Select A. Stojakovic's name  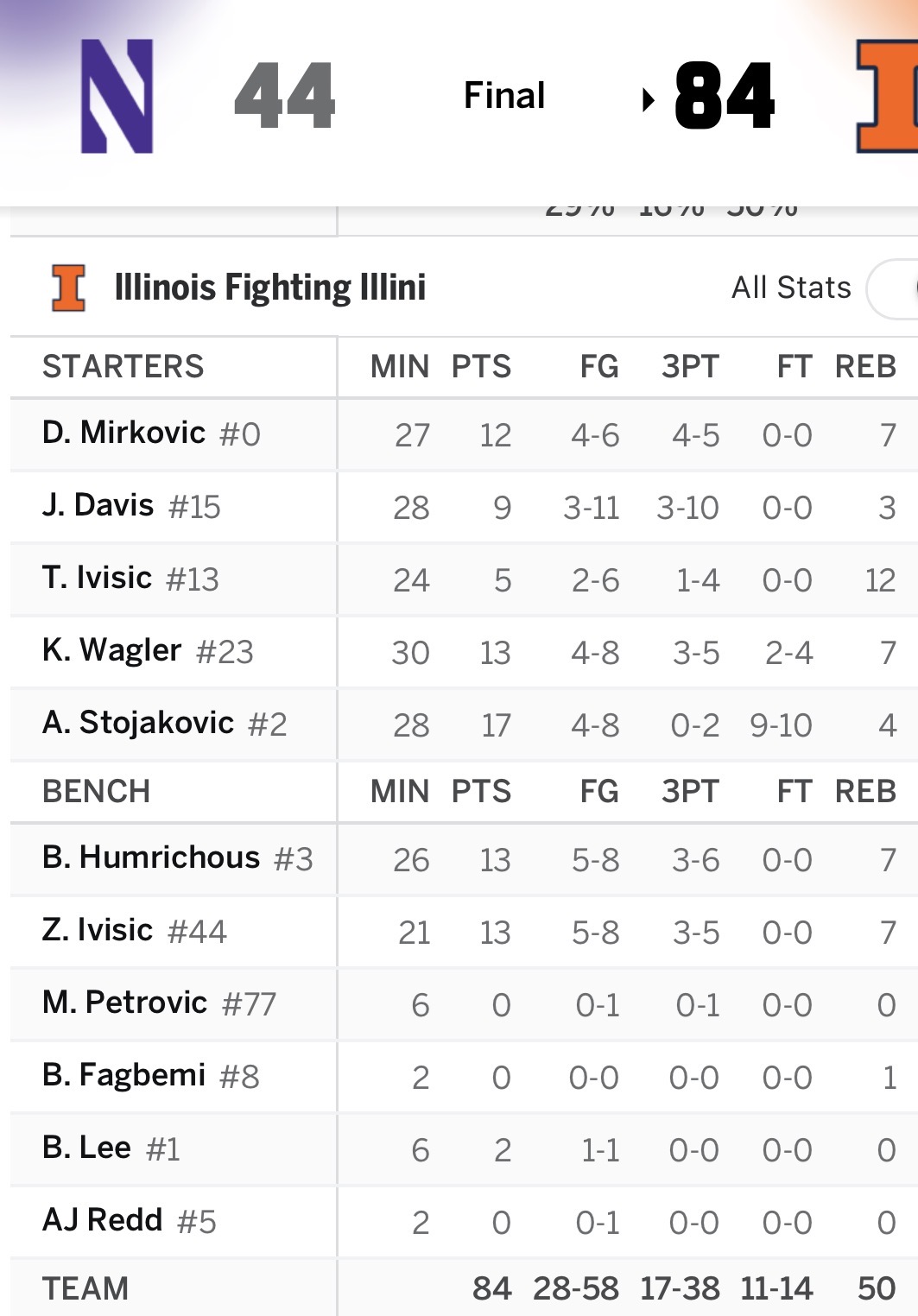pyautogui.click(x=137, y=723)
